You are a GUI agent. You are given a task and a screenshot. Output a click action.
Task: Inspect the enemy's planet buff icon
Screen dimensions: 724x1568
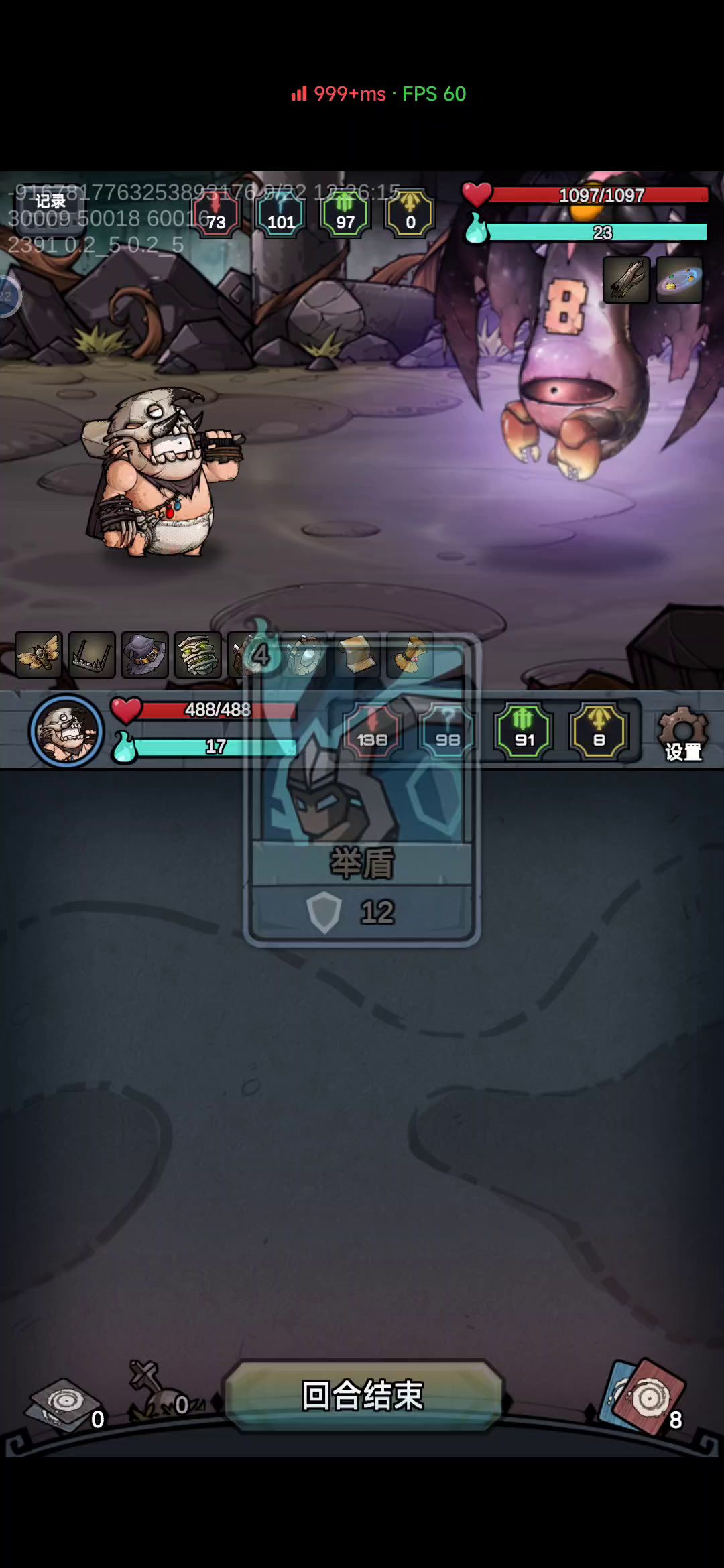679,280
